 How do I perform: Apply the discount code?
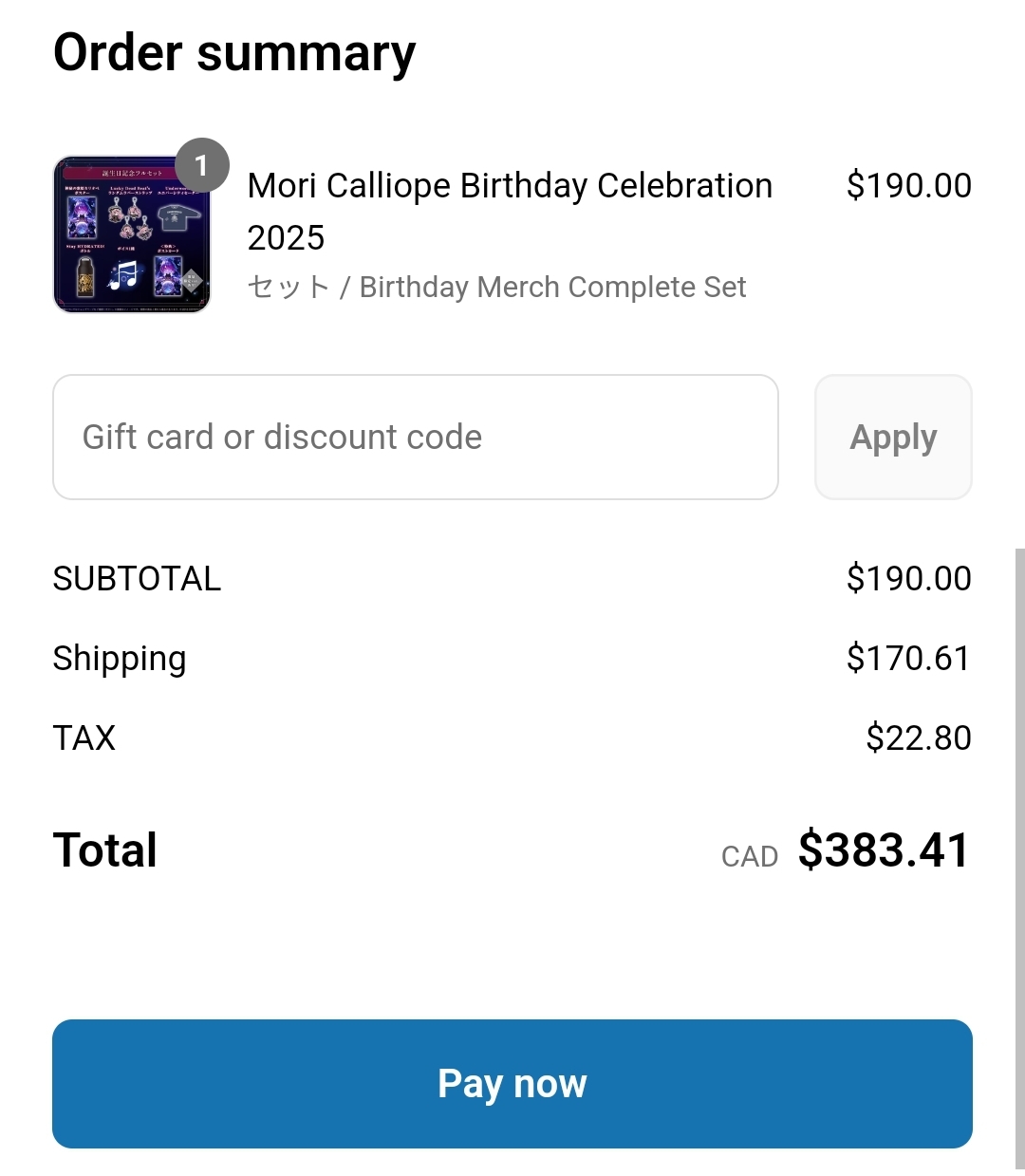(x=893, y=438)
